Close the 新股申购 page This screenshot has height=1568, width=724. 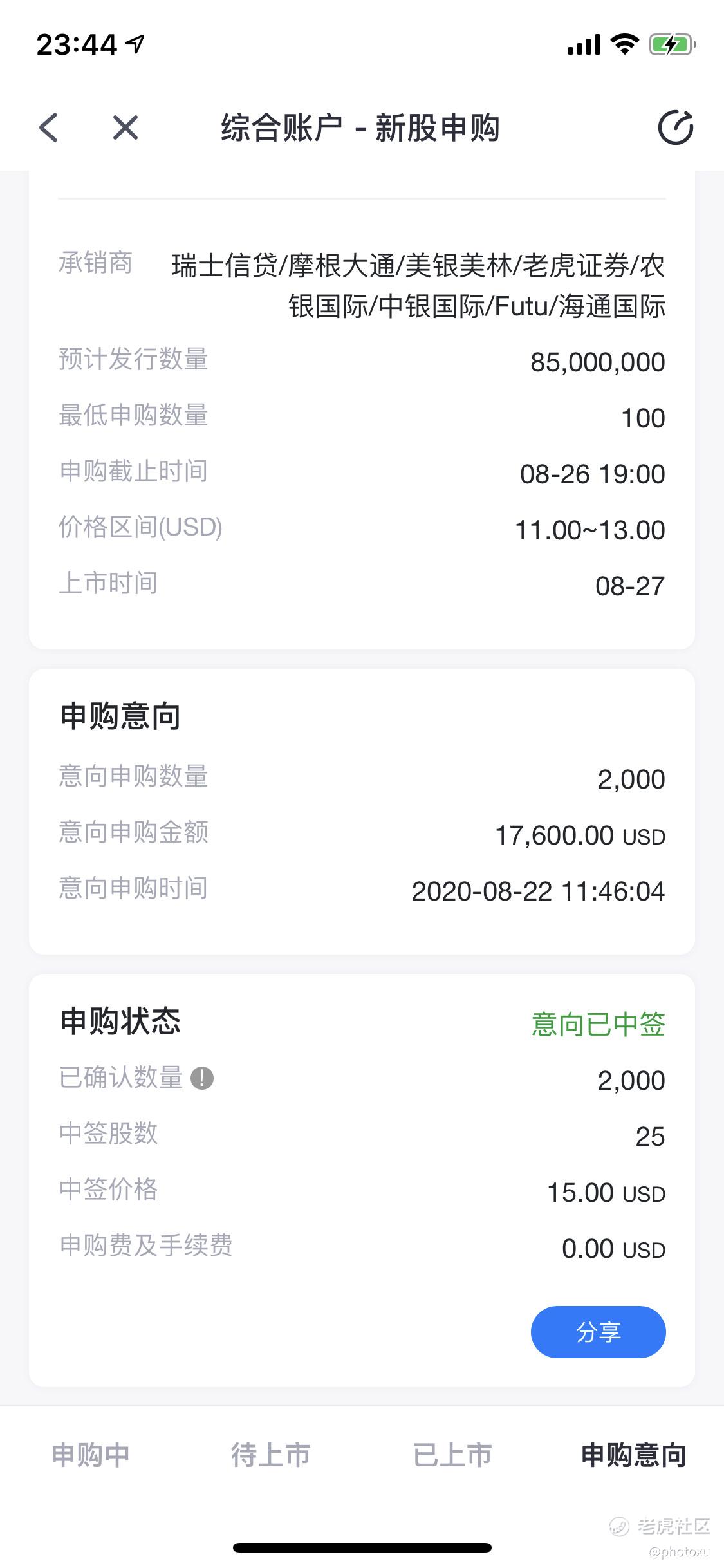[125, 127]
